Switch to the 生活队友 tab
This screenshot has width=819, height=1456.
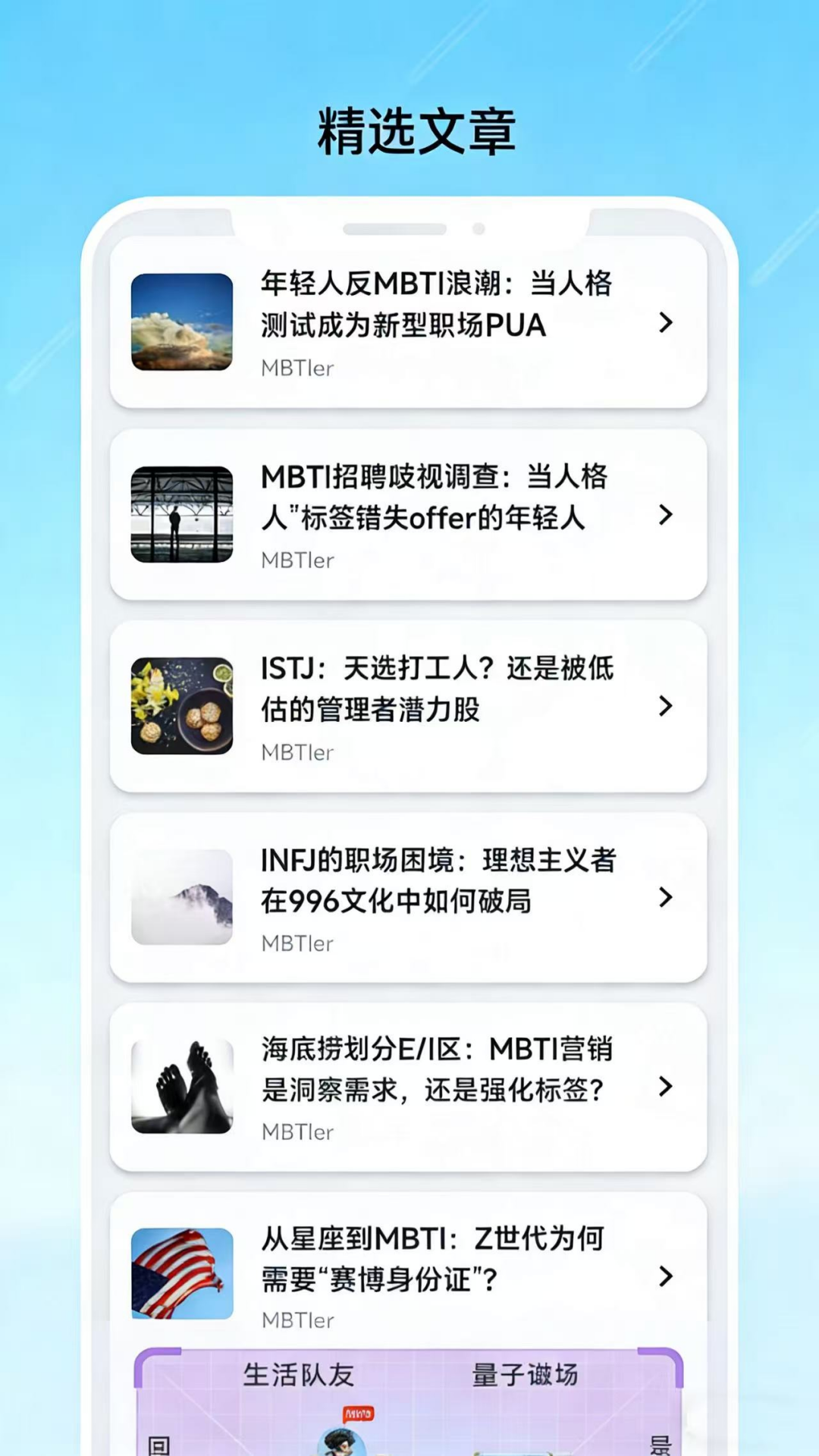(x=299, y=1374)
